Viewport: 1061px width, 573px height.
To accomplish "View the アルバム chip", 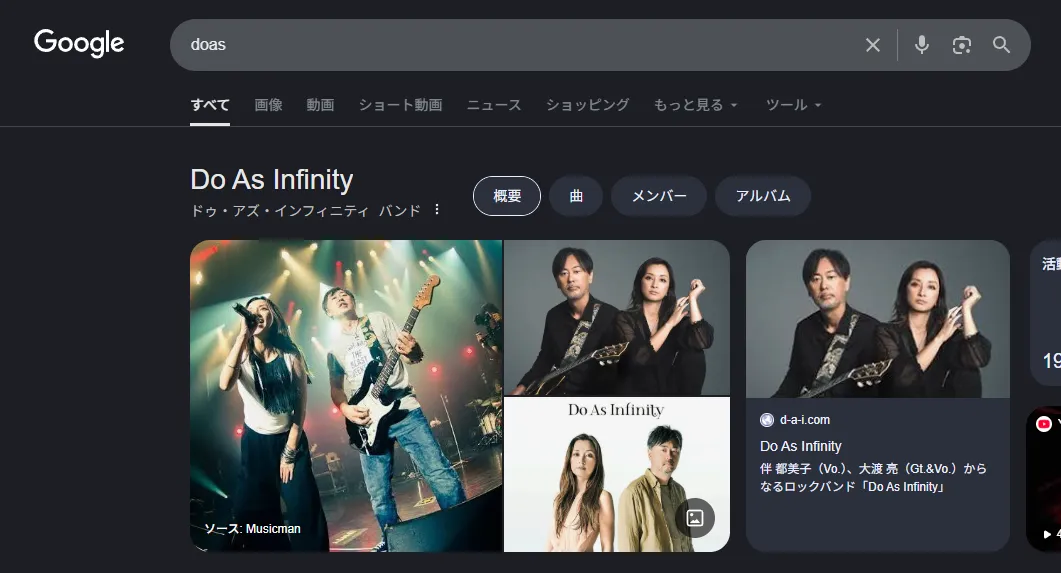I will click(763, 196).
